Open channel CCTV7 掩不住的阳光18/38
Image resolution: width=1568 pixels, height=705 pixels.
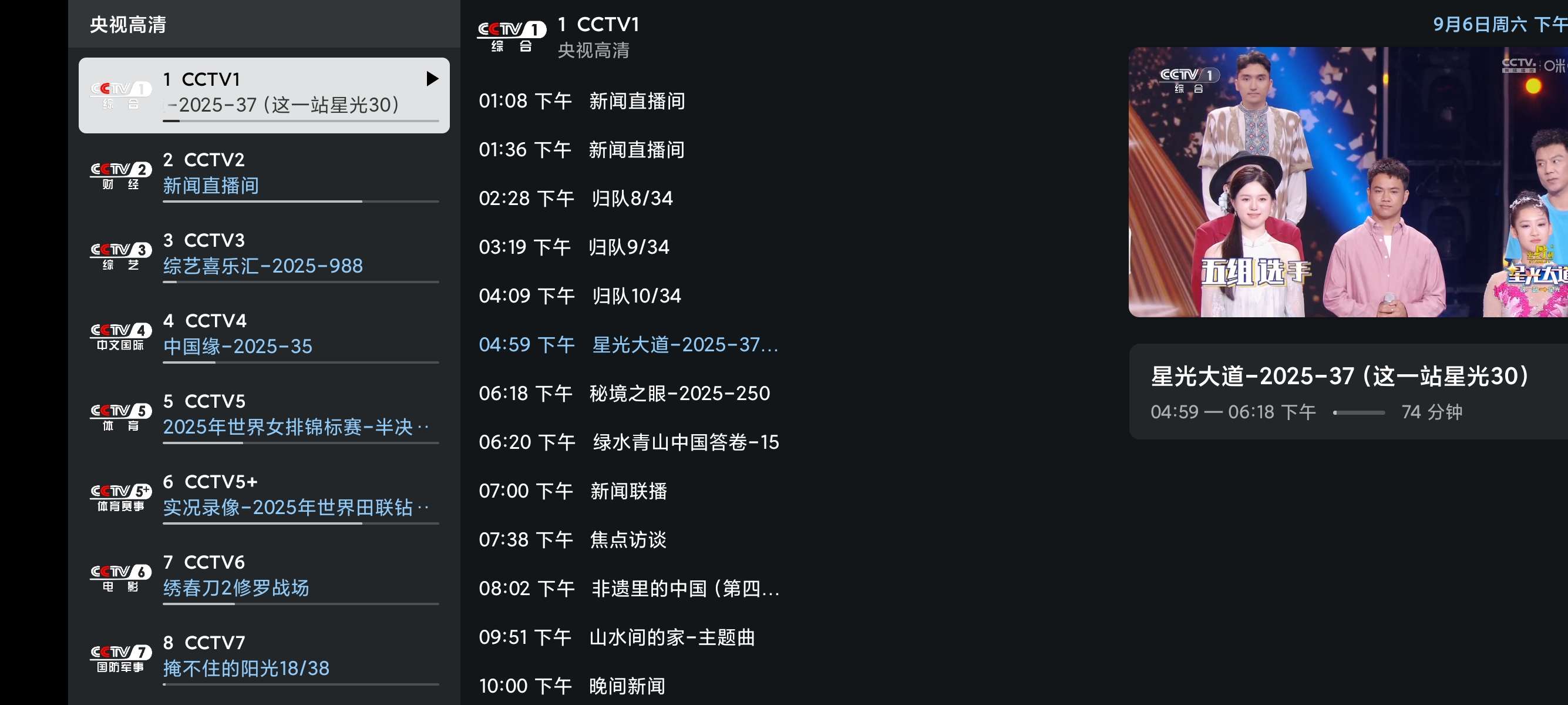click(x=264, y=656)
